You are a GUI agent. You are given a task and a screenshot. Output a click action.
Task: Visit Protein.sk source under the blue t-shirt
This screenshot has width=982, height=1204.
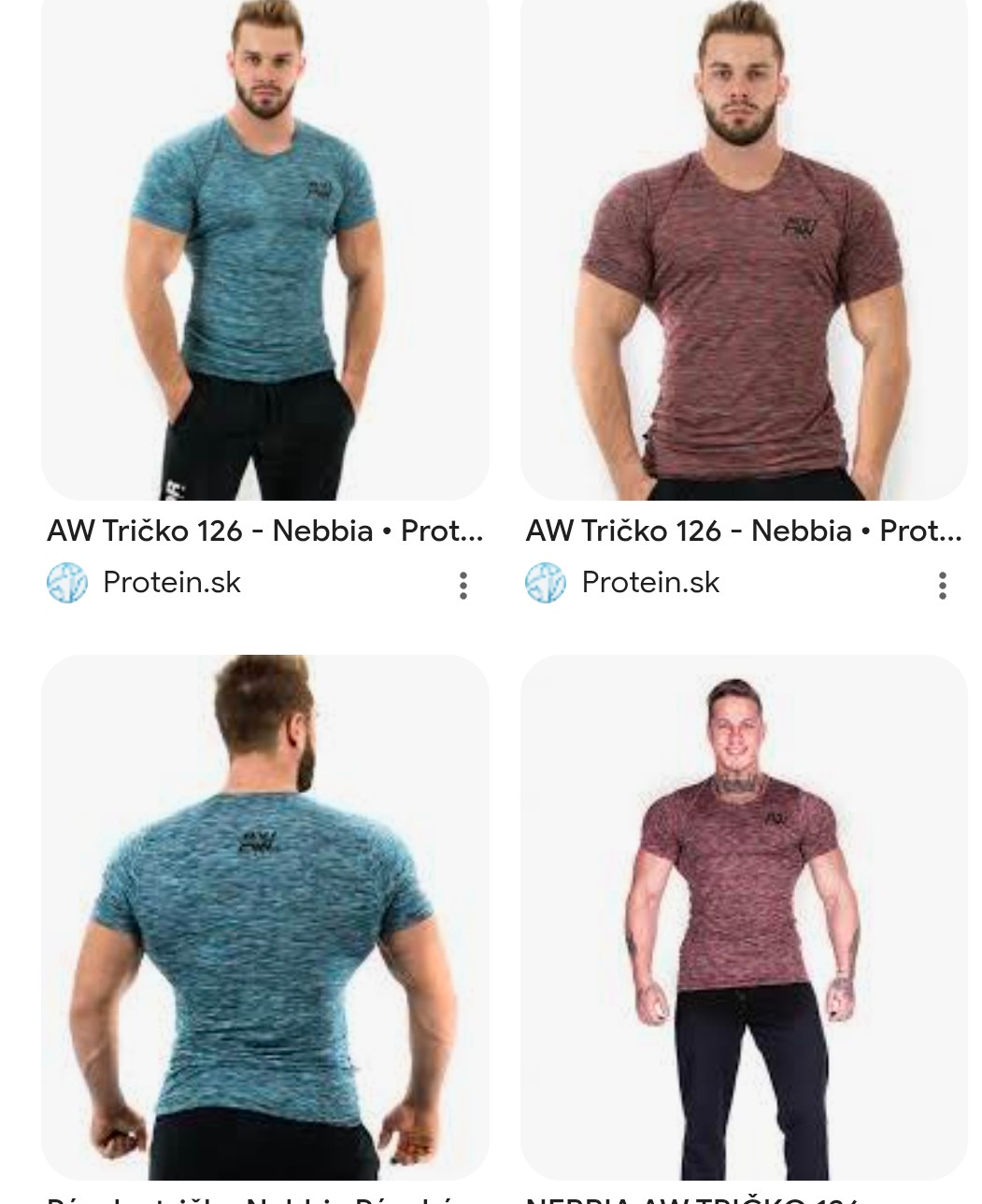tap(171, 583)
